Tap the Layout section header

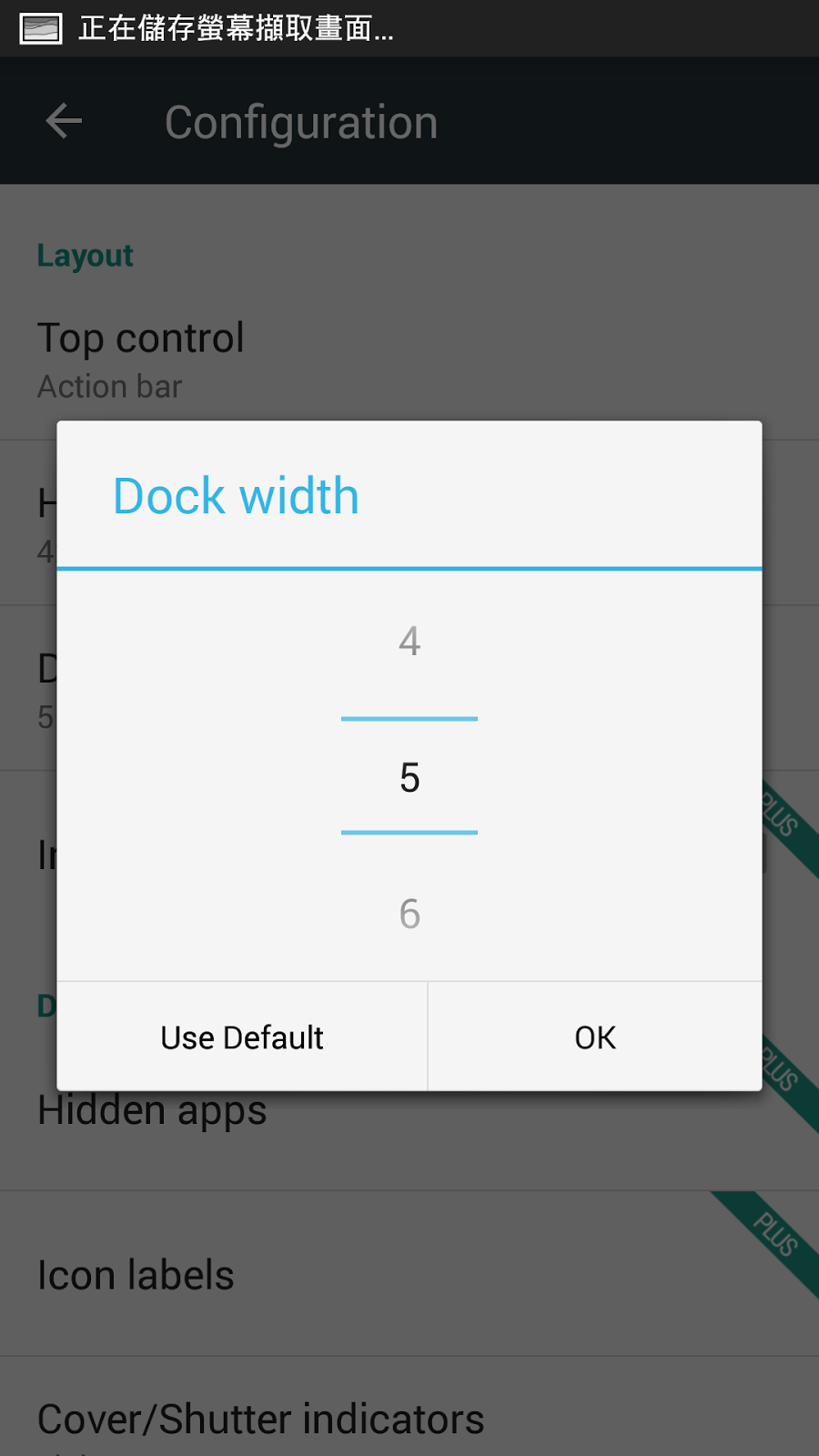click(x=85, y=256)
